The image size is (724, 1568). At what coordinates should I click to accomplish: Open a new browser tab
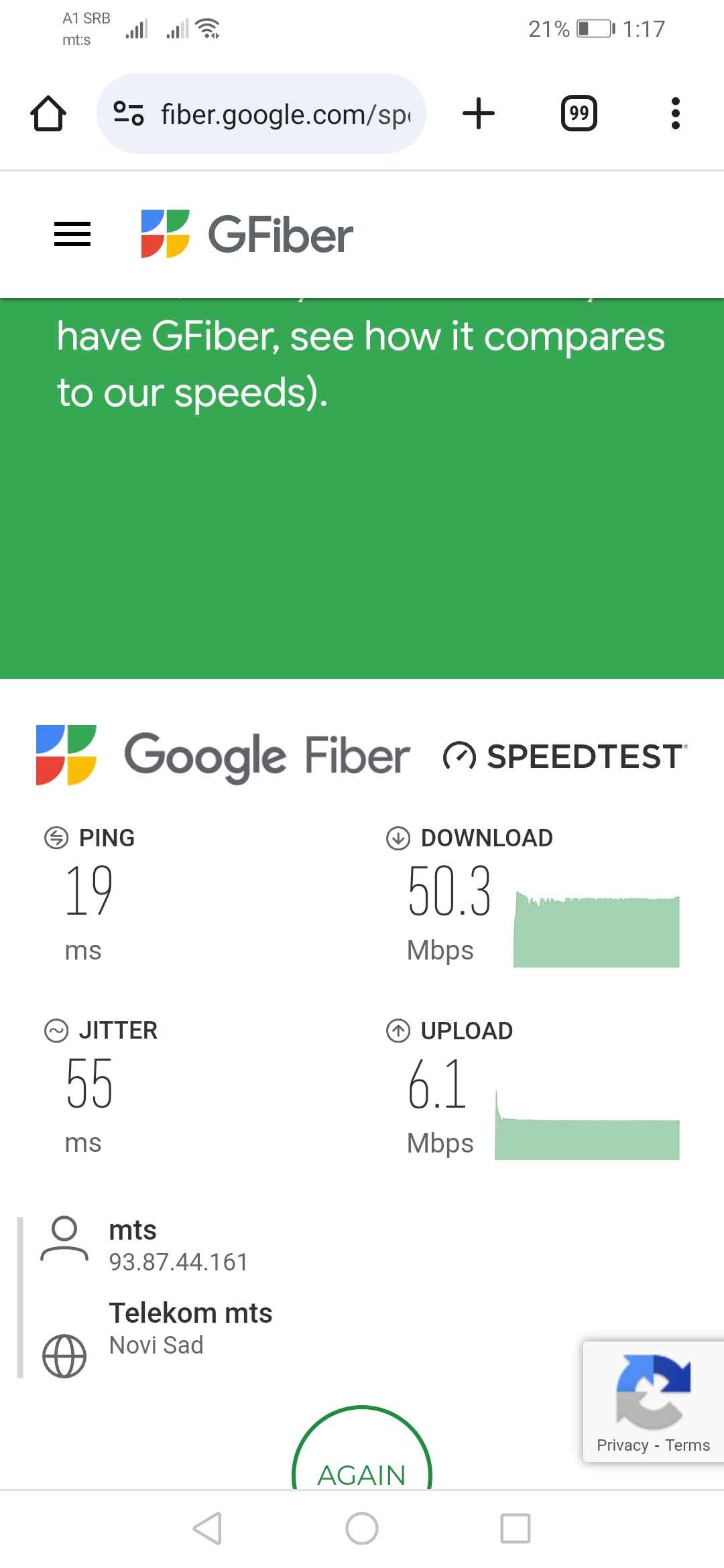point(479,113)
